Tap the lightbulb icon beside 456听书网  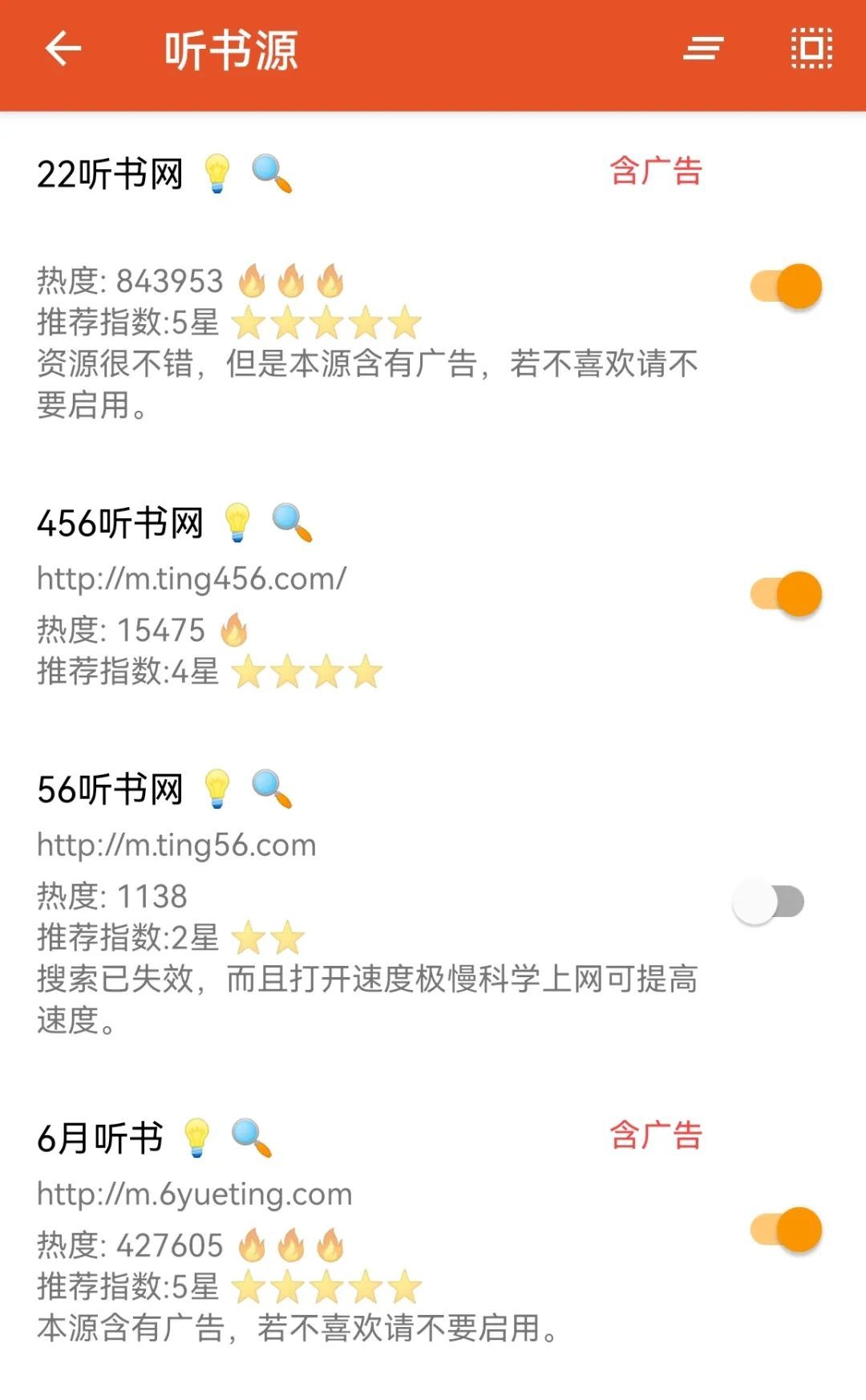click(237, 522)
